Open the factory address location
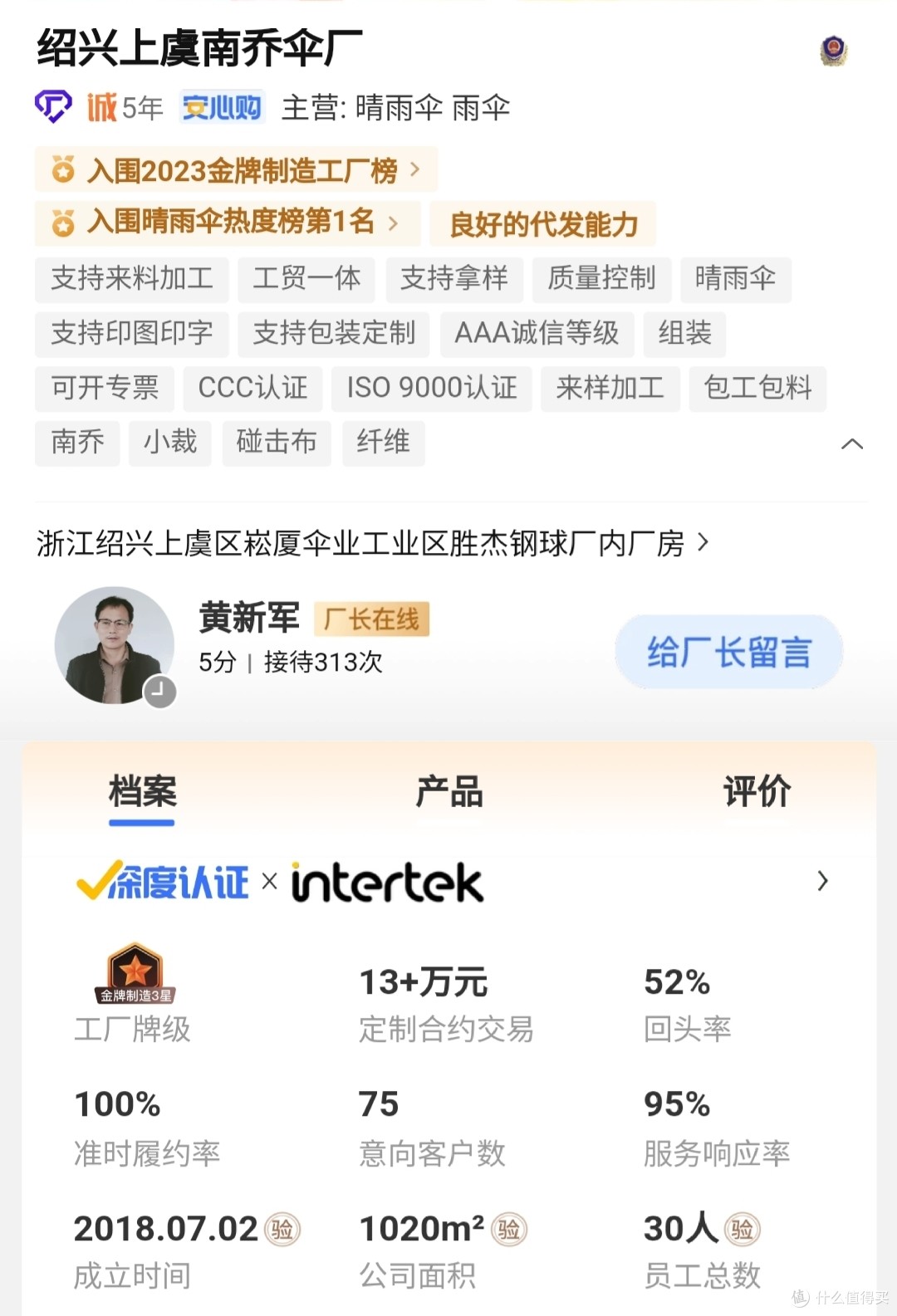897x1316 pixels. tap(372, 544)
